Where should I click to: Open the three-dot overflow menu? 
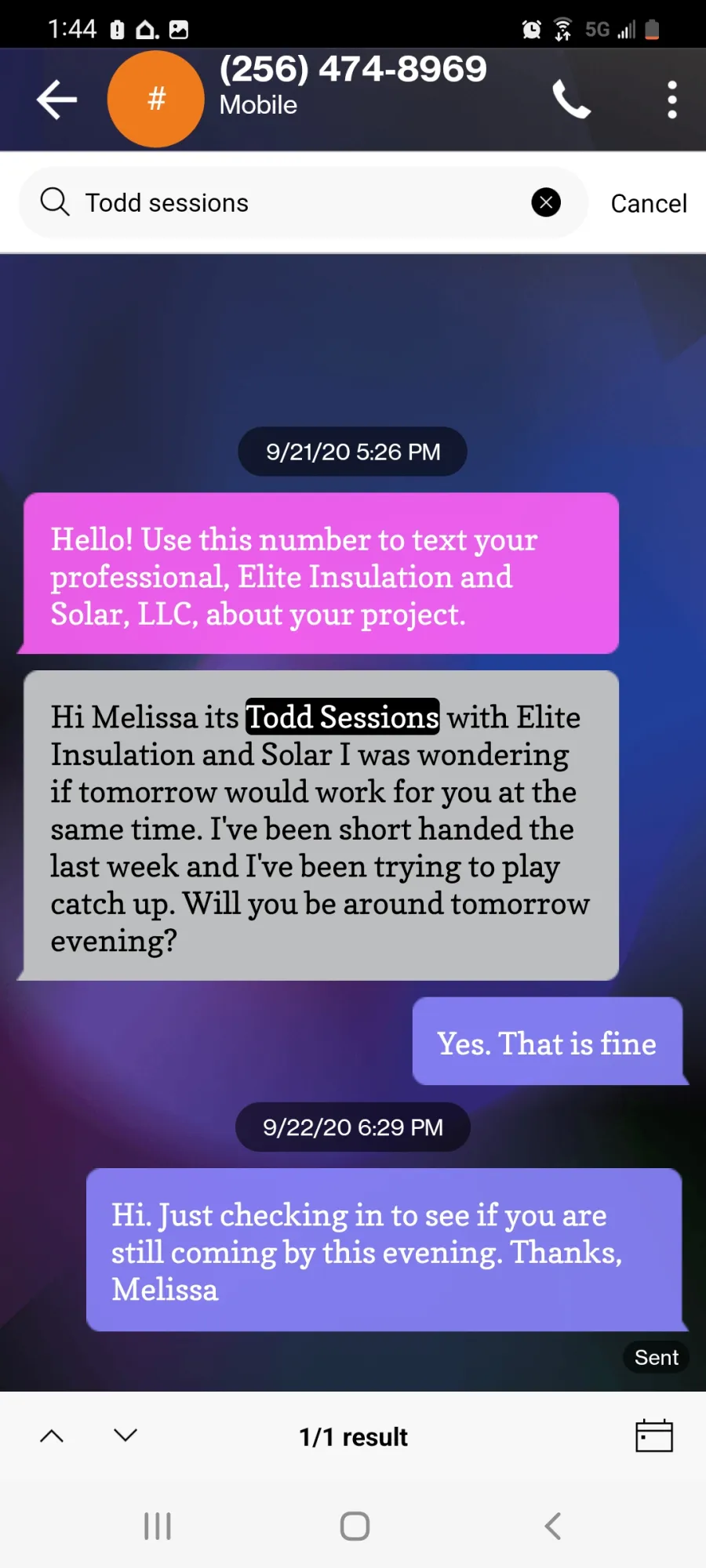point(671,100)
